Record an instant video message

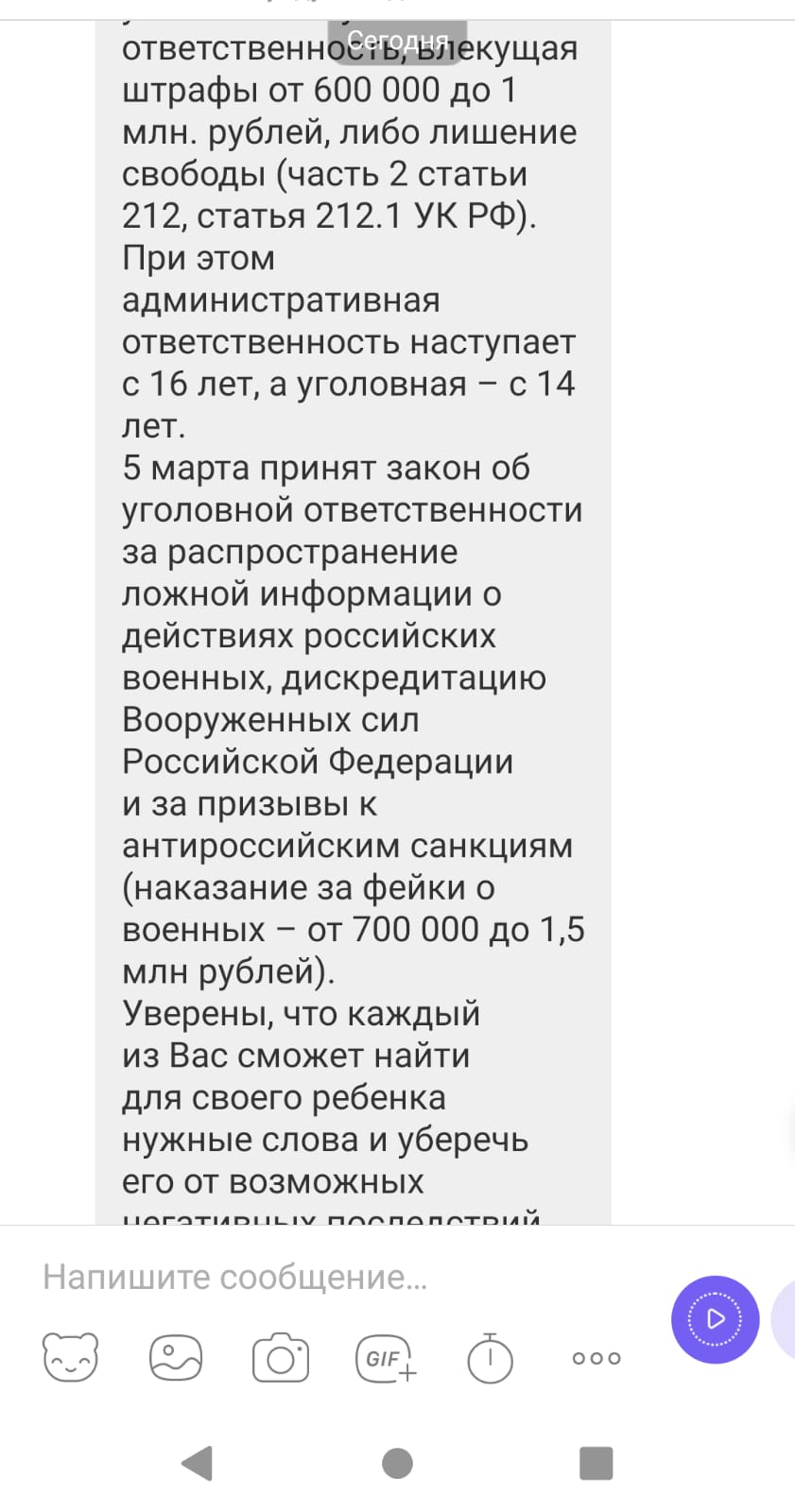pos(715,1319)
